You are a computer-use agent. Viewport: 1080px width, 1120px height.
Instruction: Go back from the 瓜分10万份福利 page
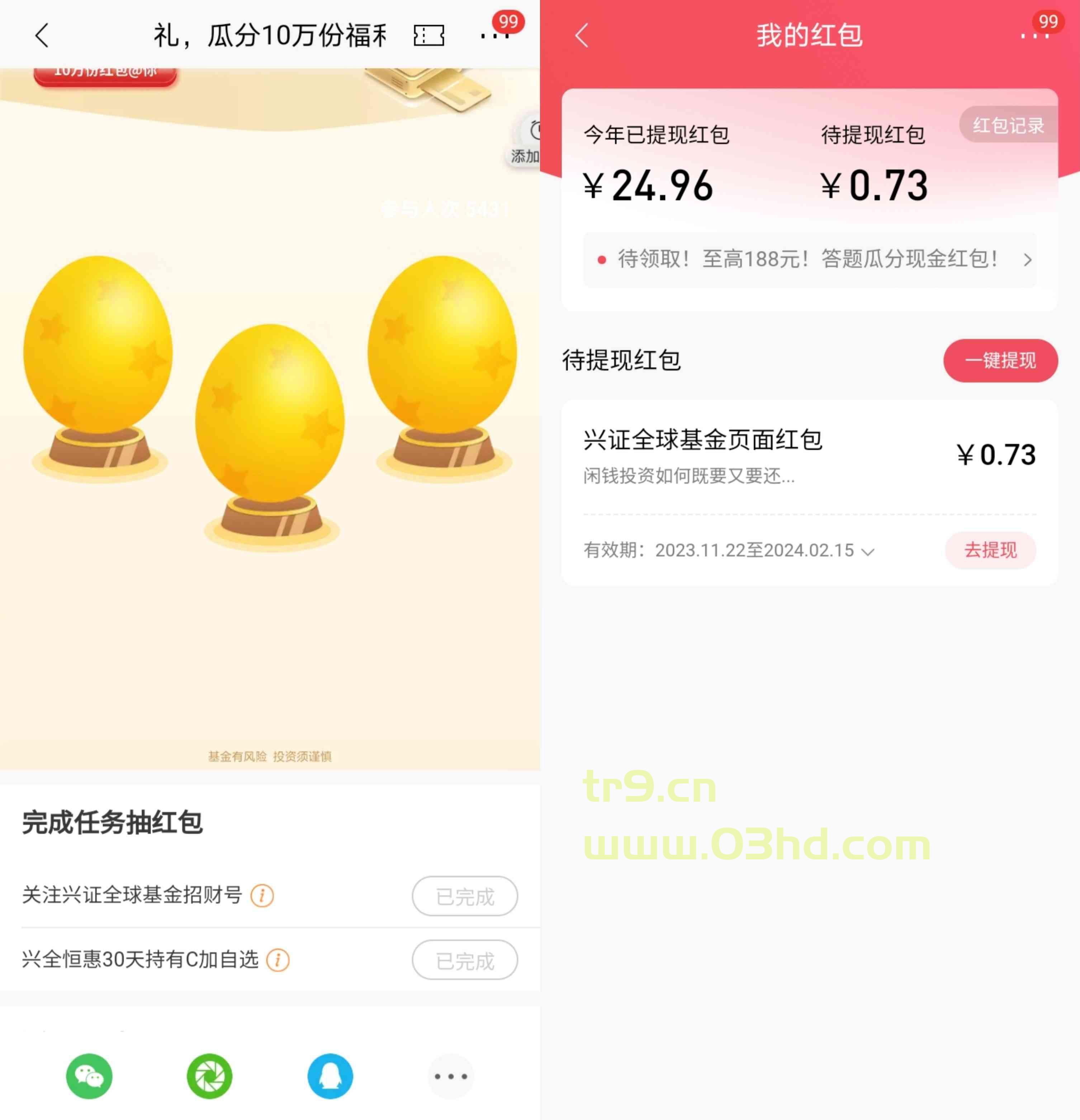pos(42,35)
